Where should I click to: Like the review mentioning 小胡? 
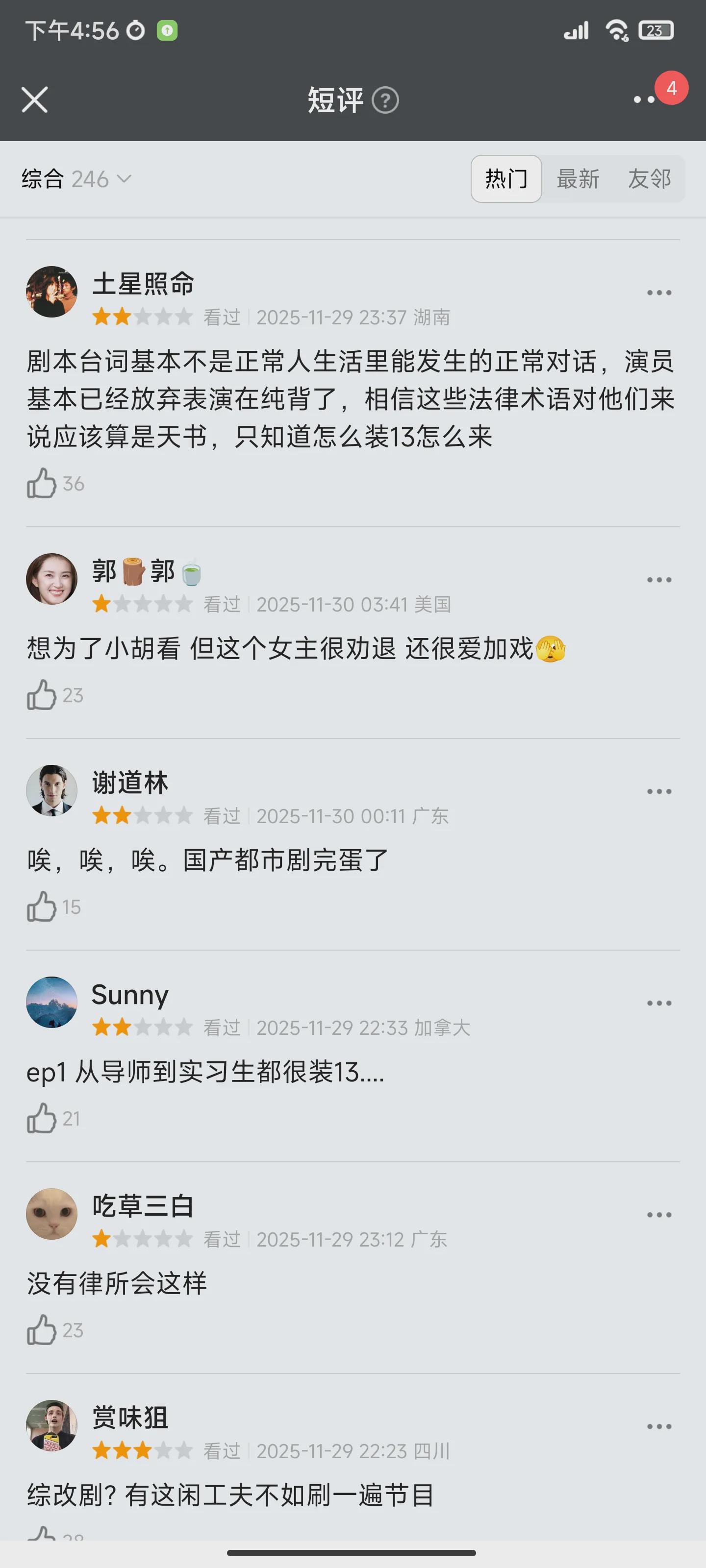(x=41, y=695)
